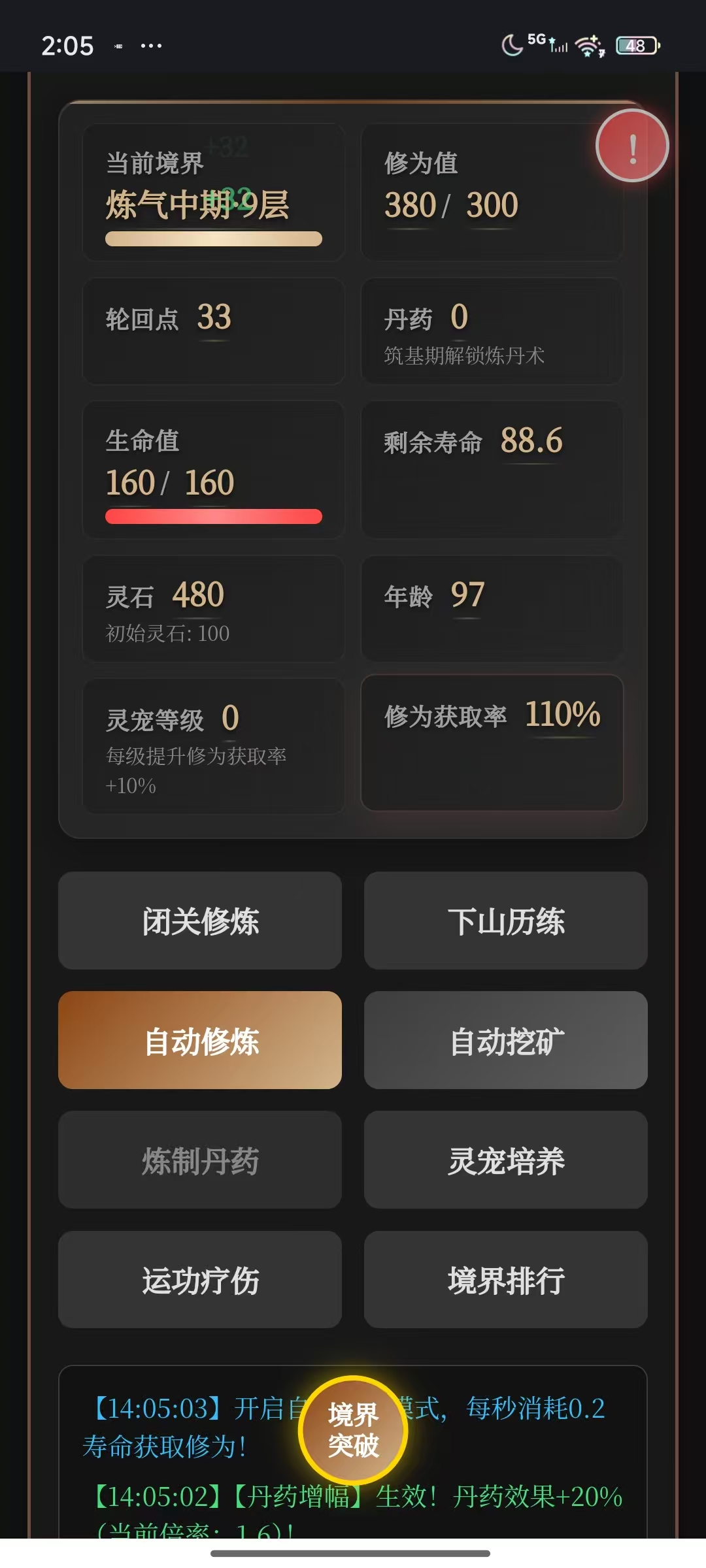
Task: View the 境界排行 realm ranking
Action: pyautogui.click(x=505, y=1280)
